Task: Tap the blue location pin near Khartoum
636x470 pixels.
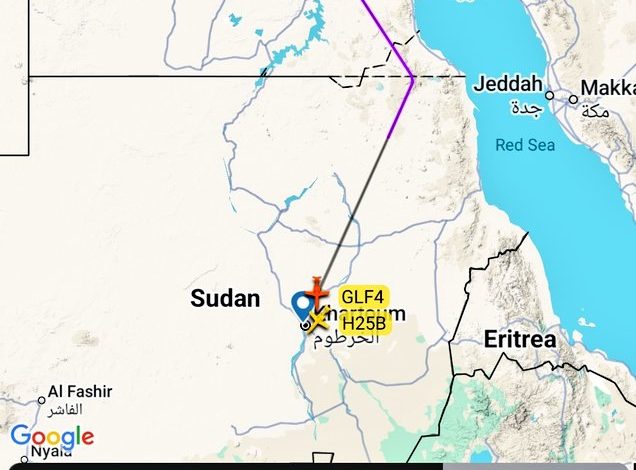Action: click(301, 305)
